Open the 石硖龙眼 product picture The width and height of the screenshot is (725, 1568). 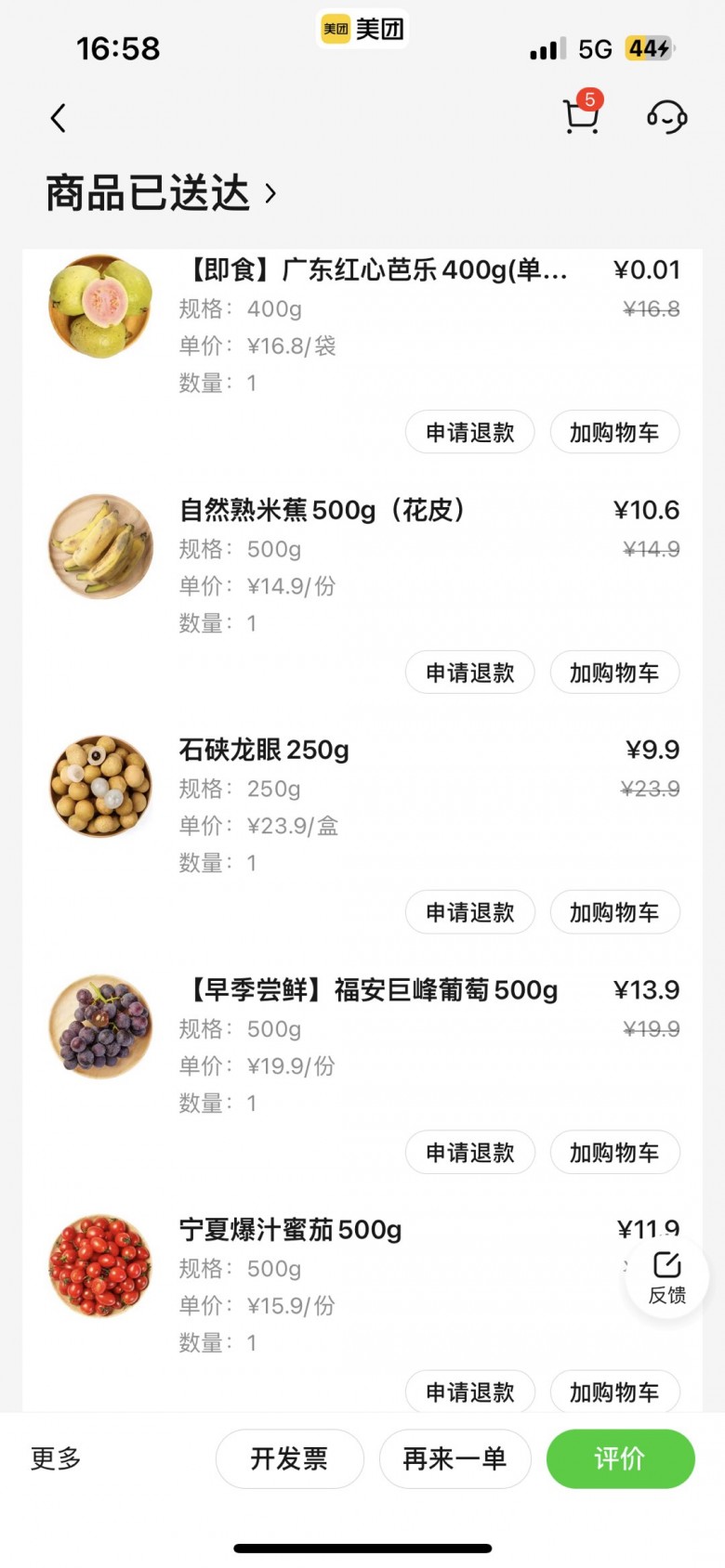click(100, 787)
